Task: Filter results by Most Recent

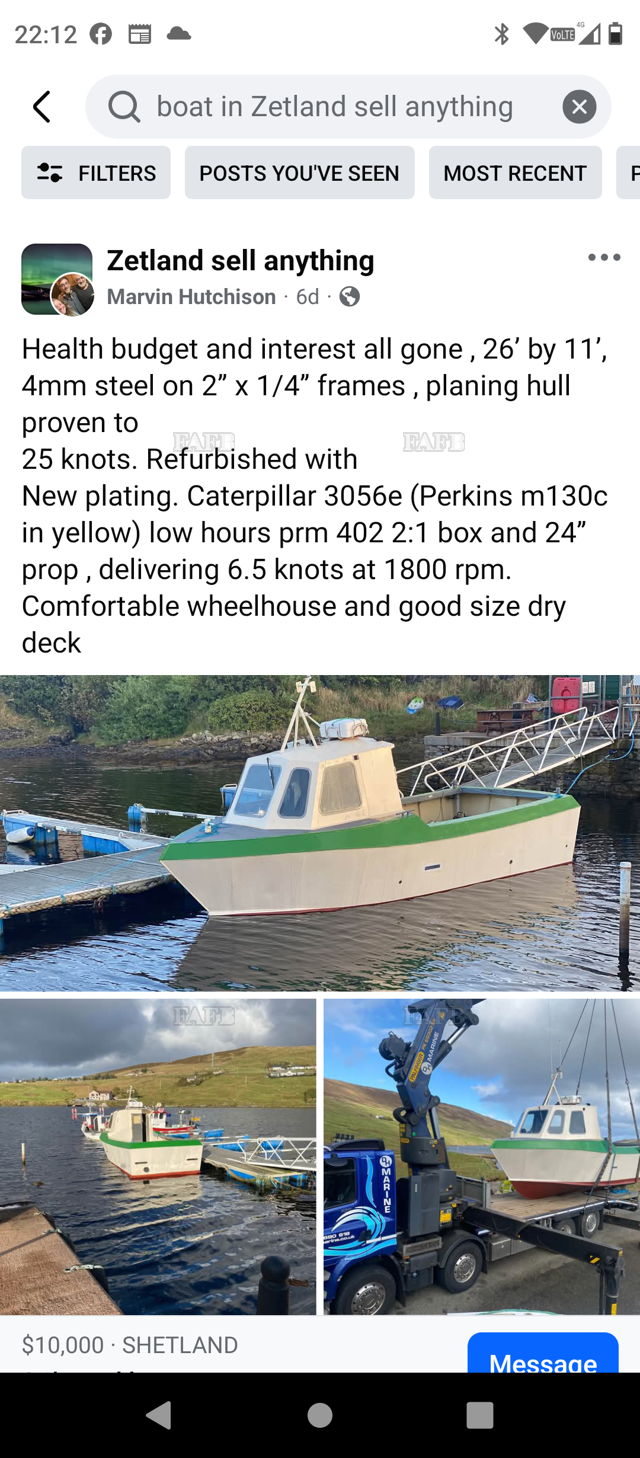Action: click(x=515, y=173)
